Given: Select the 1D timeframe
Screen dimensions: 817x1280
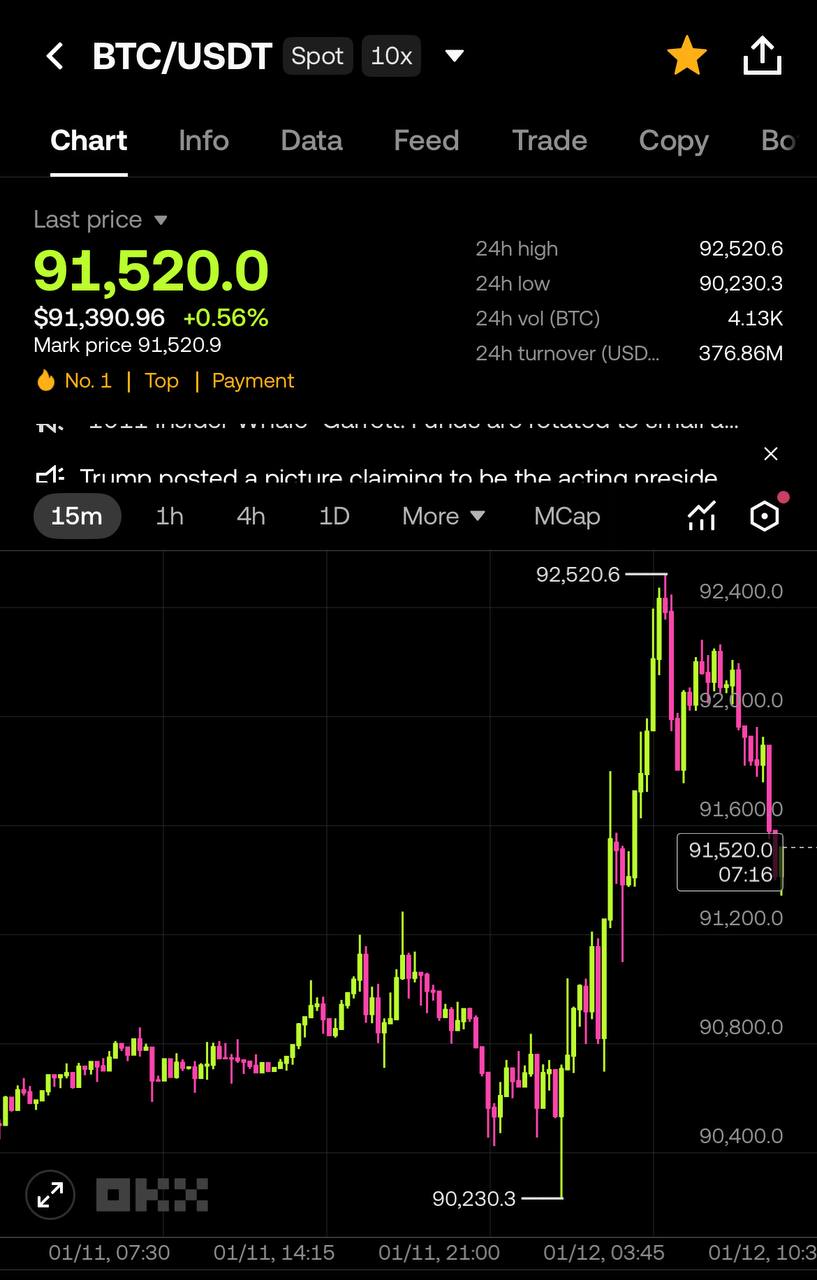Looking at the screenshot, I should pyautogui.click(x=334, y=516).
